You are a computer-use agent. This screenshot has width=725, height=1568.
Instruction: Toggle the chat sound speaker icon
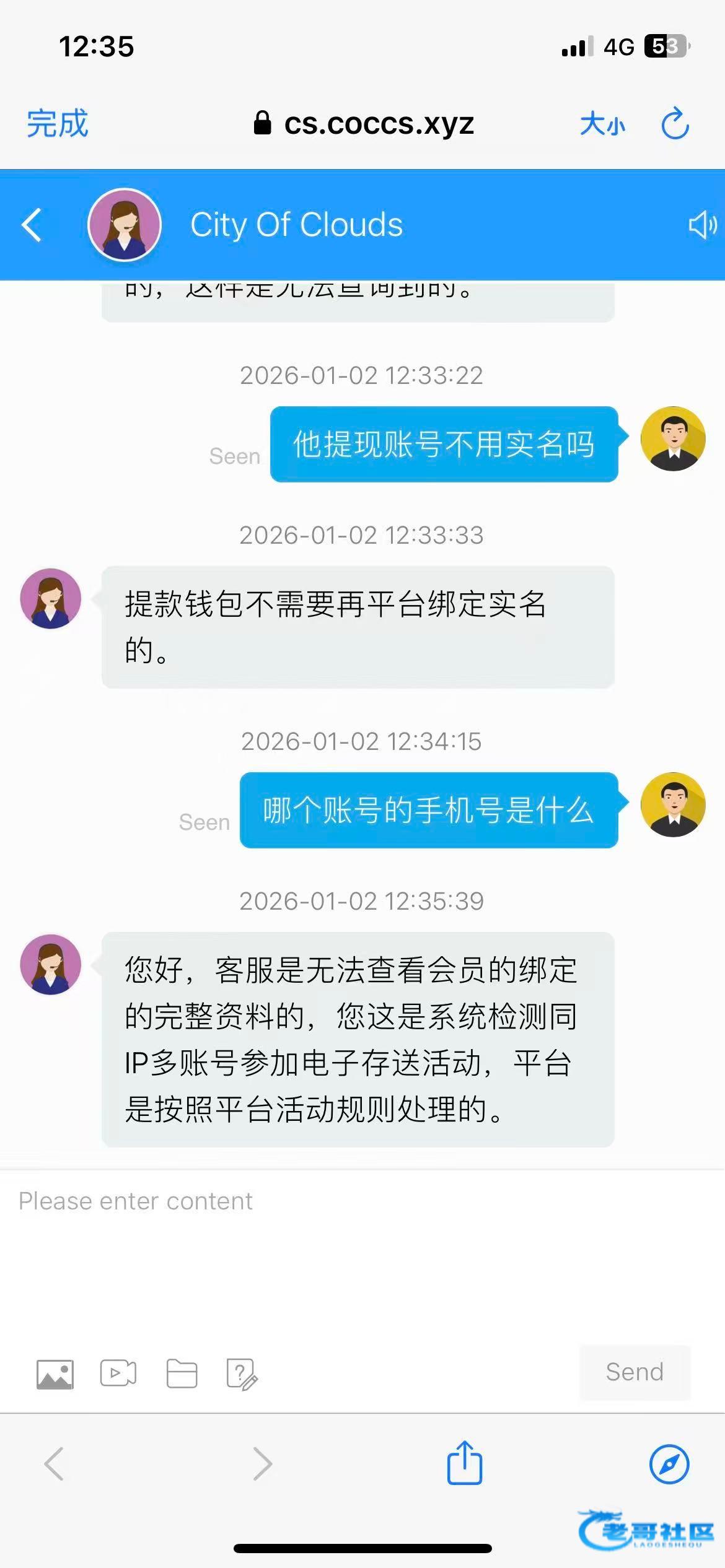pos(702,225)
